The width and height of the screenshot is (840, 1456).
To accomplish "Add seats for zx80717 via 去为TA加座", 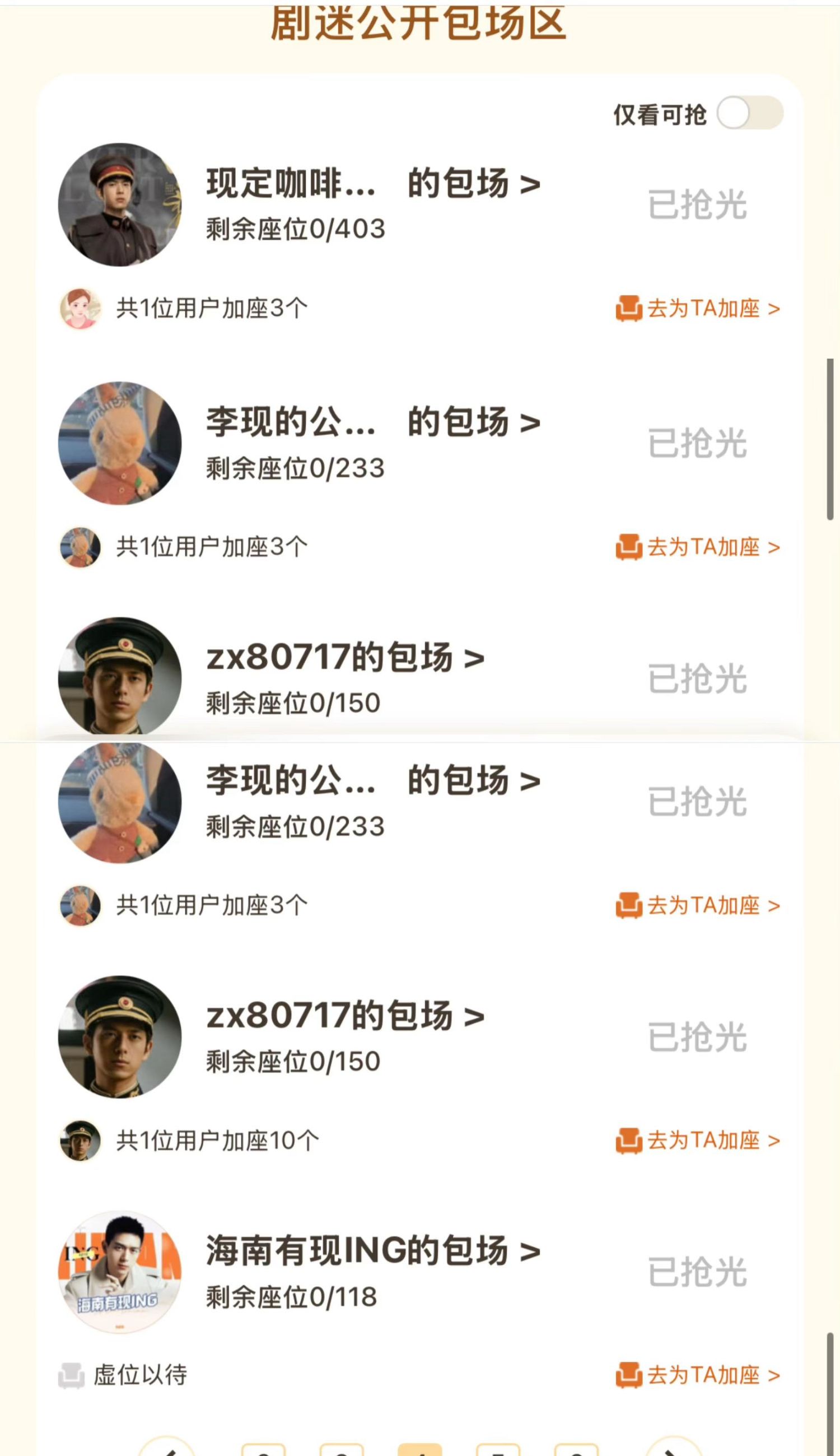I will (698, 1141).
